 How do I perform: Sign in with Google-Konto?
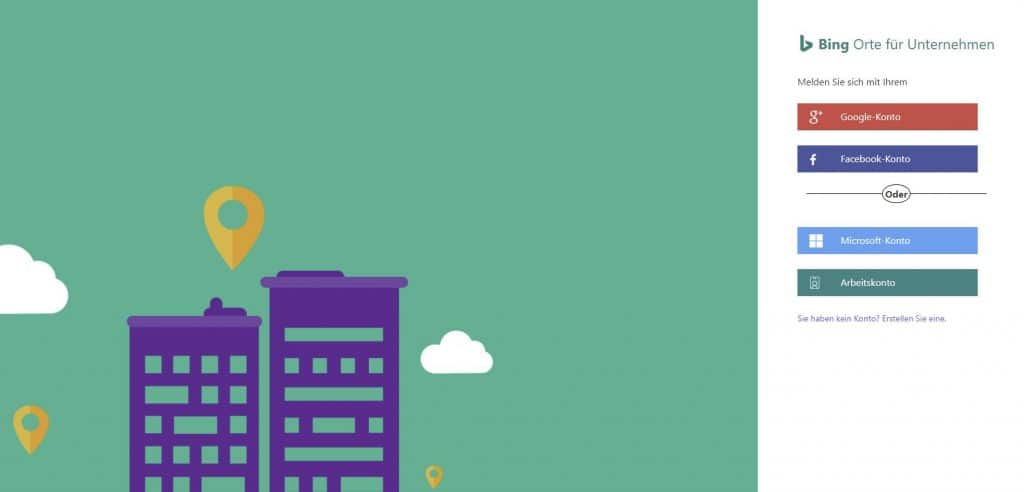(x=887, y=117)
